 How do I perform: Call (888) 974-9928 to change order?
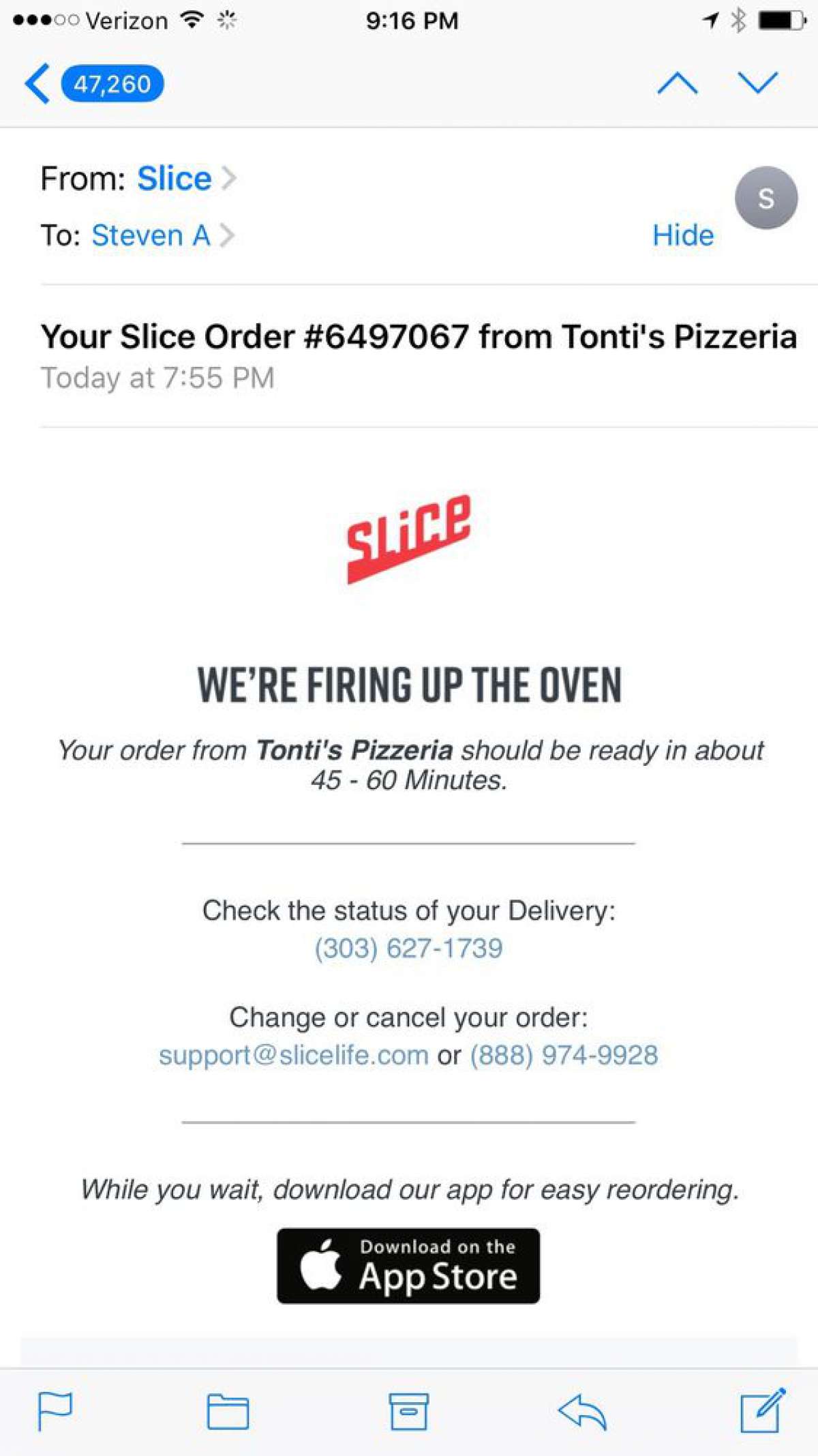564,1055
